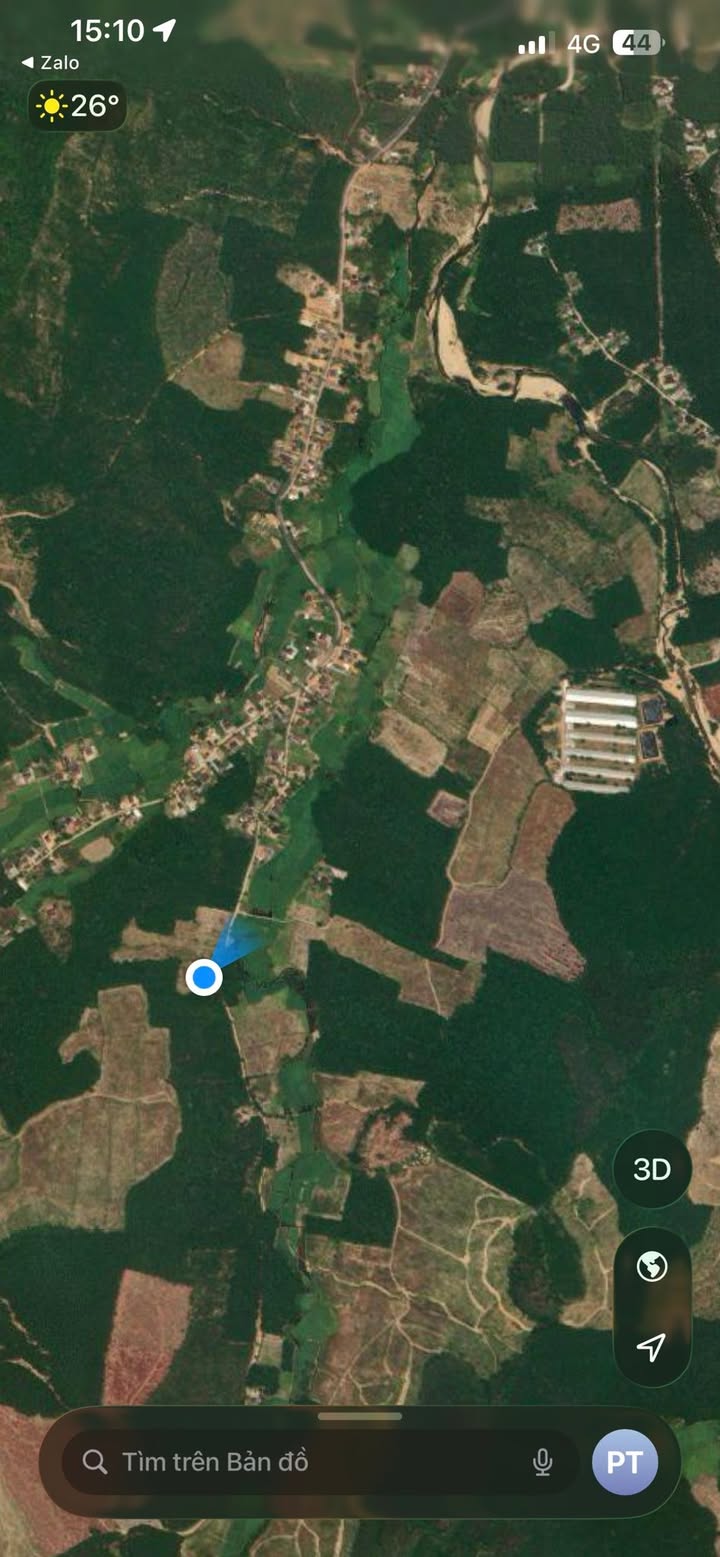Tap the blue current location dot
Viewport: 720px width, 1557px height.
pos(205,976)
